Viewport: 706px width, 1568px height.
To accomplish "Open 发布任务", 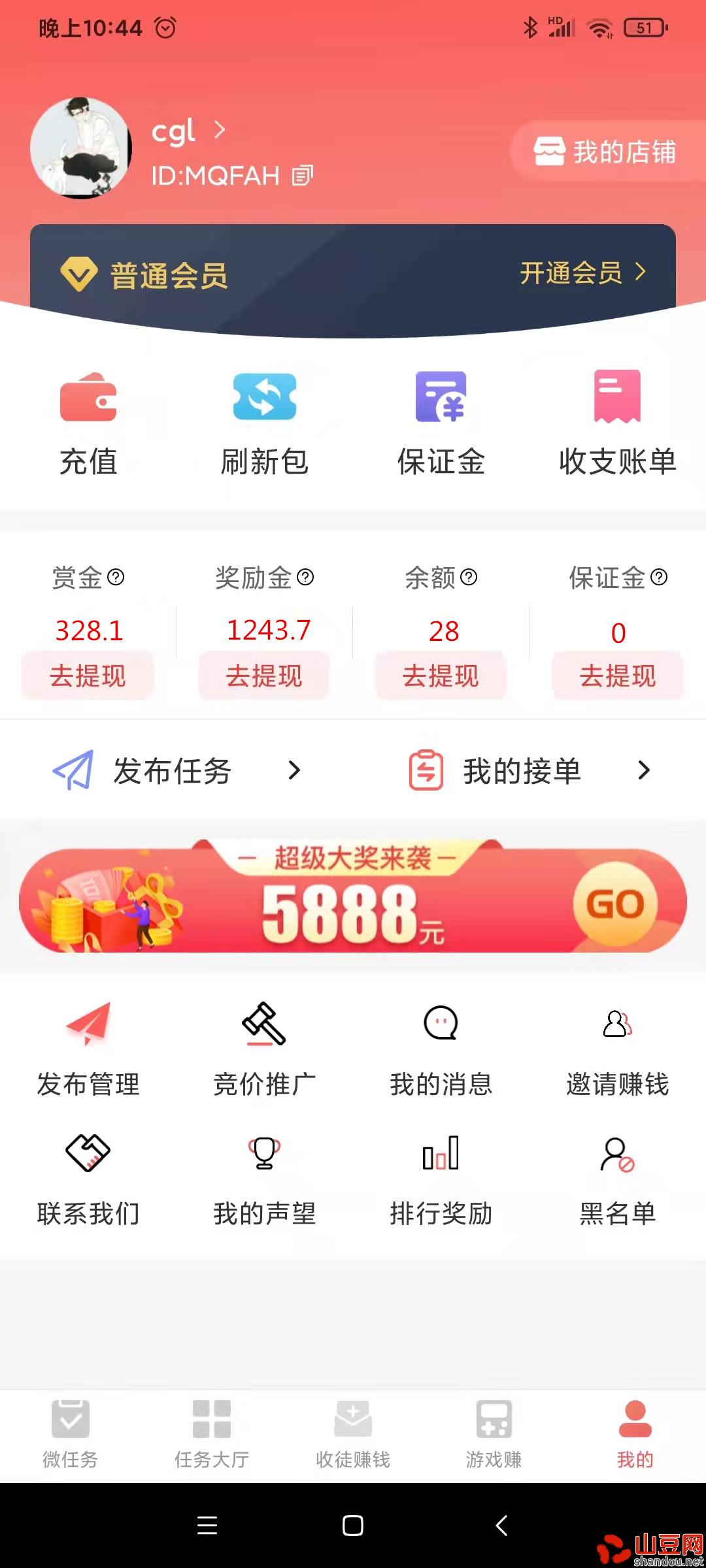I will click(x=176, y=771).
